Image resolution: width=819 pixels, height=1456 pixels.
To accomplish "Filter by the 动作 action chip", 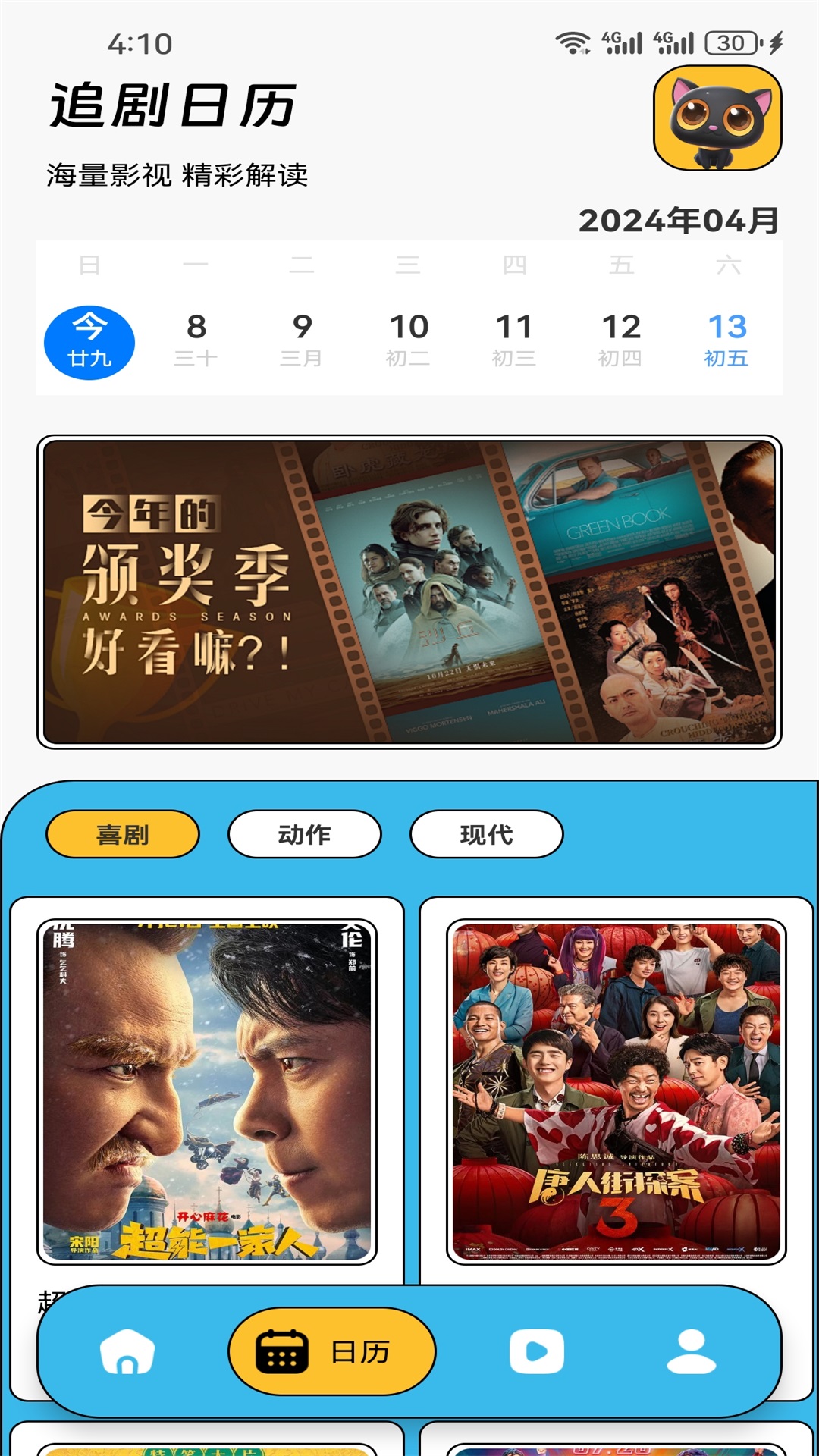I will pyautogui.click(x=305, y=834).
